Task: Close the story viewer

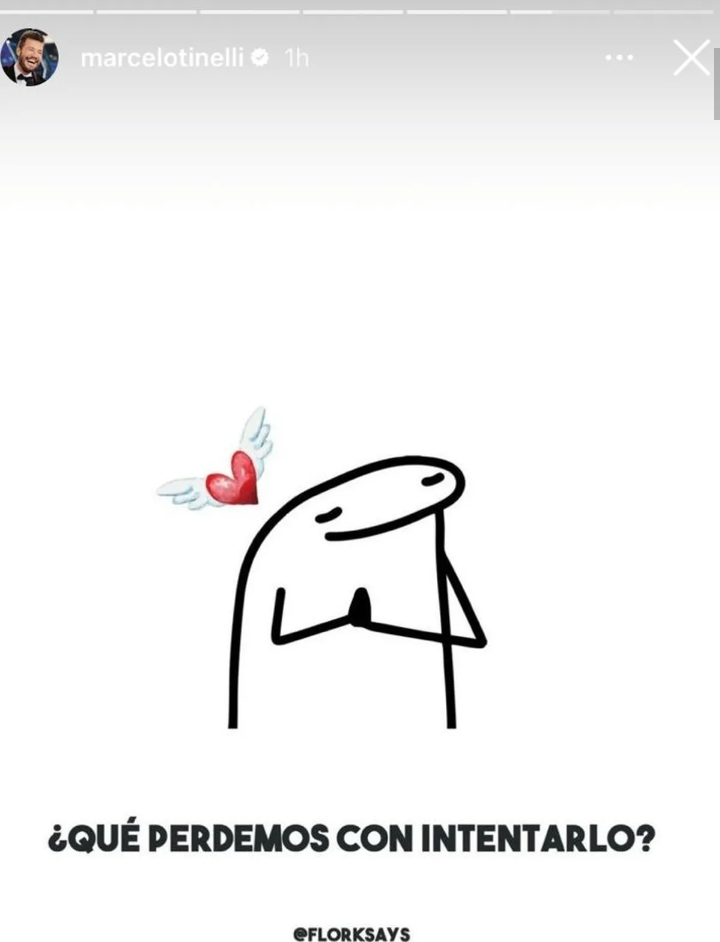Action: (x=691, y=58)
